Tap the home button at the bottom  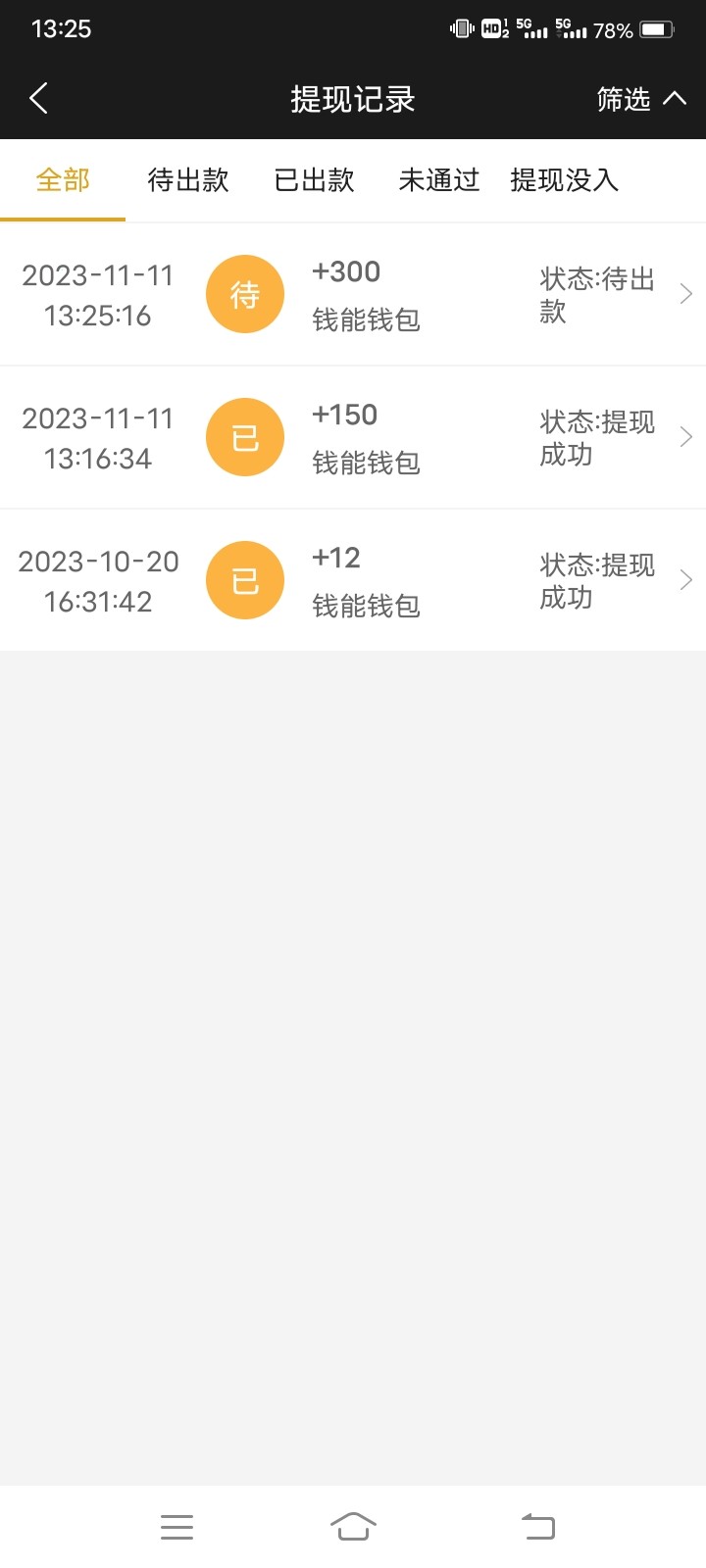(353, 1526)
